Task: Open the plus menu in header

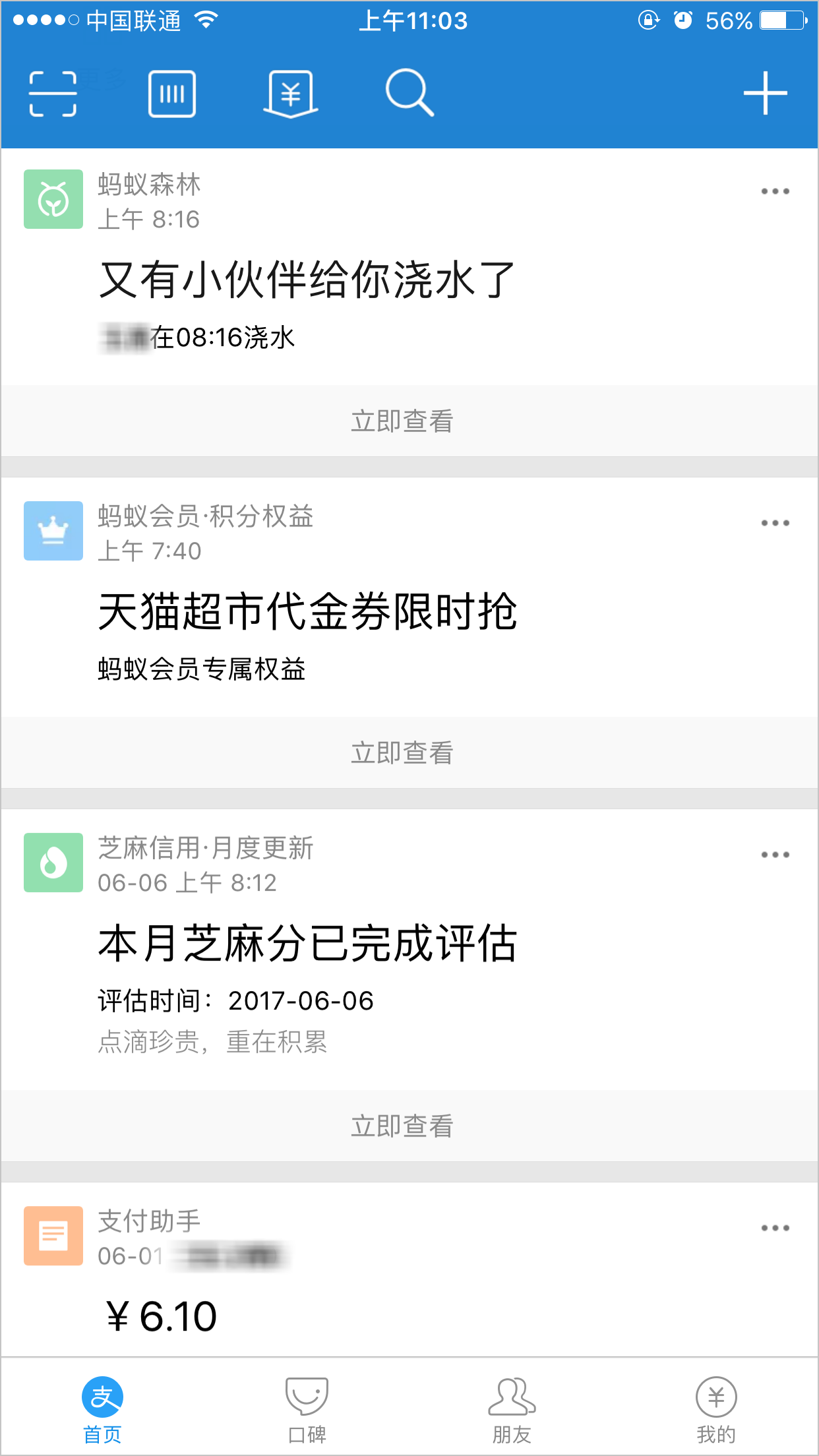Action: [765, 94]
